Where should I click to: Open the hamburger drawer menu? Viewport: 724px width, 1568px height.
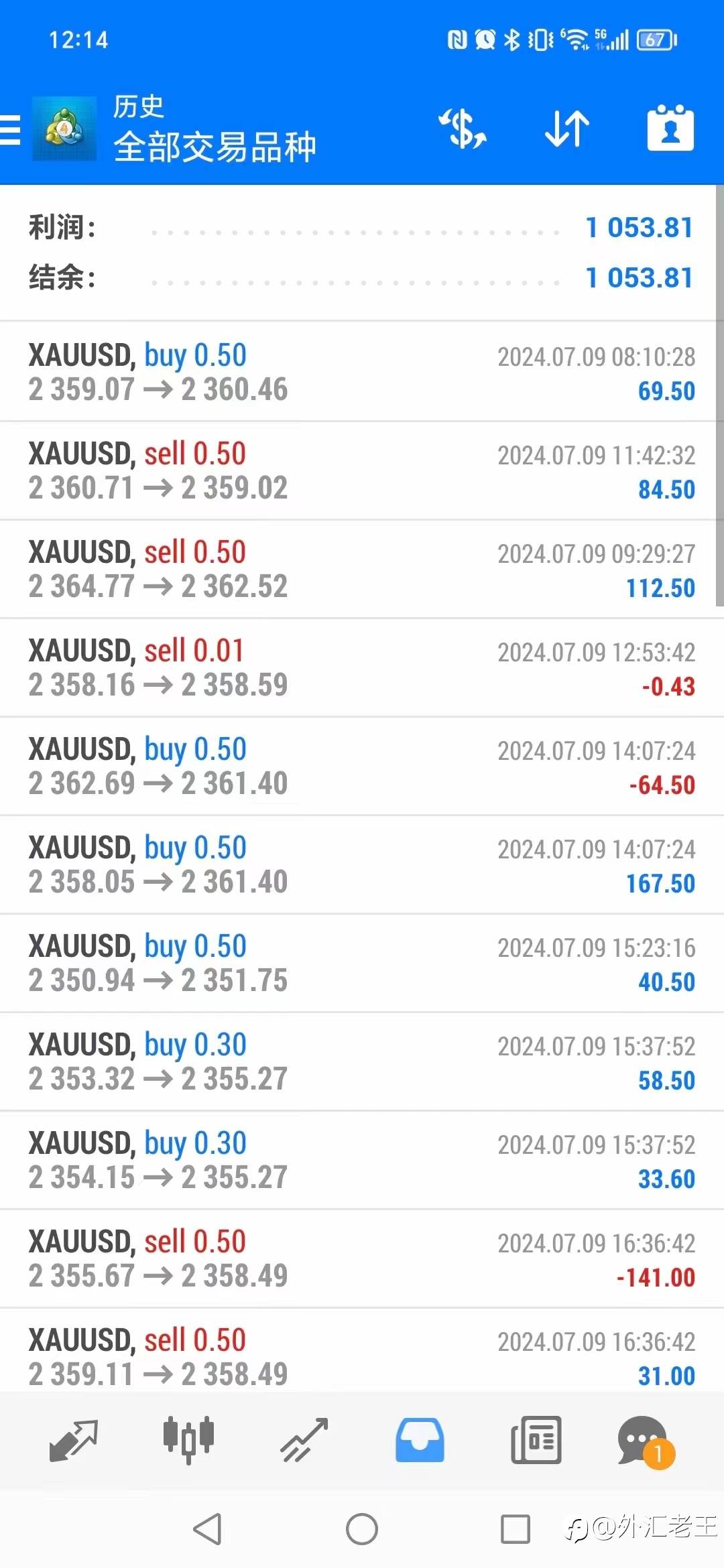click(x=11, y=129)
